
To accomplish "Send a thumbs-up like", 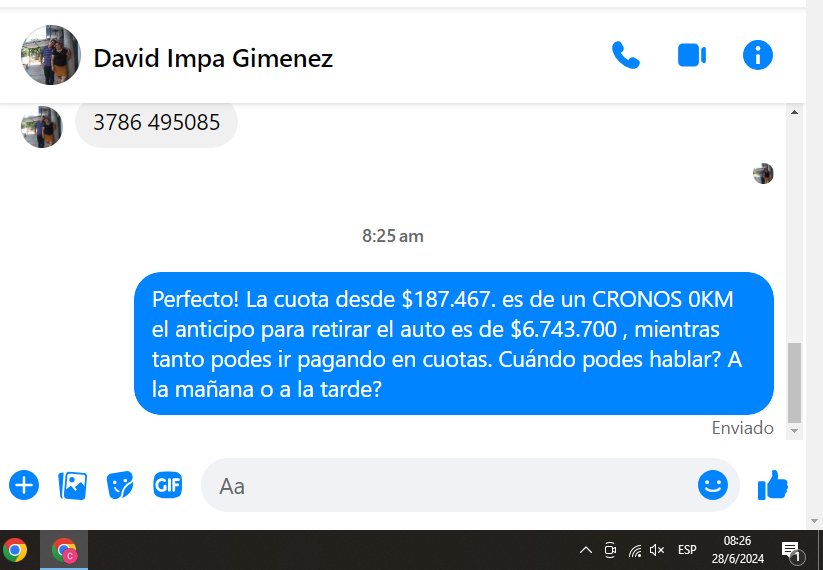I will (773, 486).
